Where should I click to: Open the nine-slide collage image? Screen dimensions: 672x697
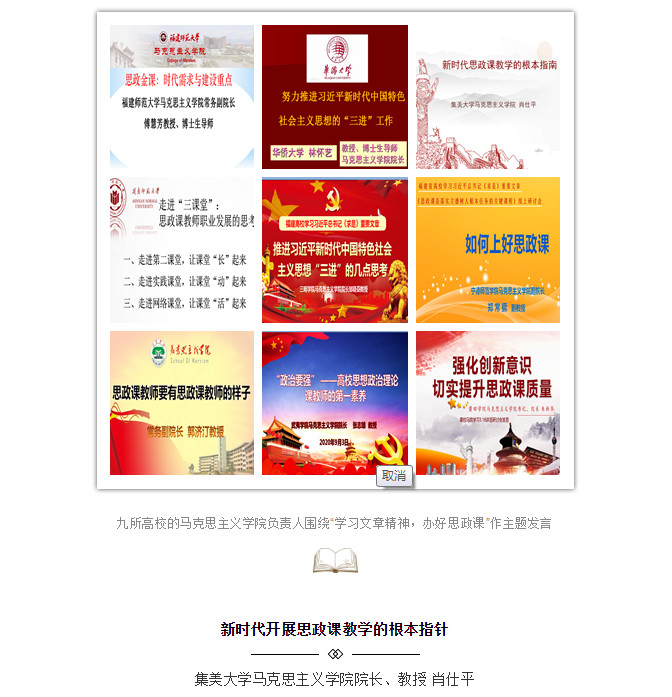click(335, 249)
